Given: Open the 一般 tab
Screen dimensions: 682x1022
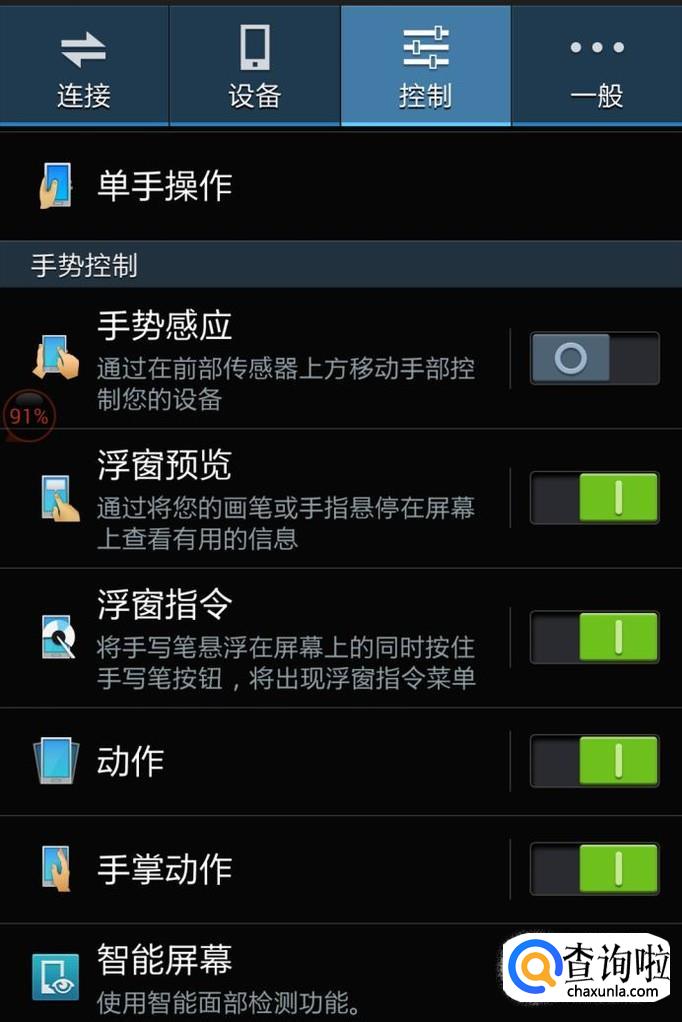Looking at the screenshot, I should pyautogui.click(x=597, y=65).
